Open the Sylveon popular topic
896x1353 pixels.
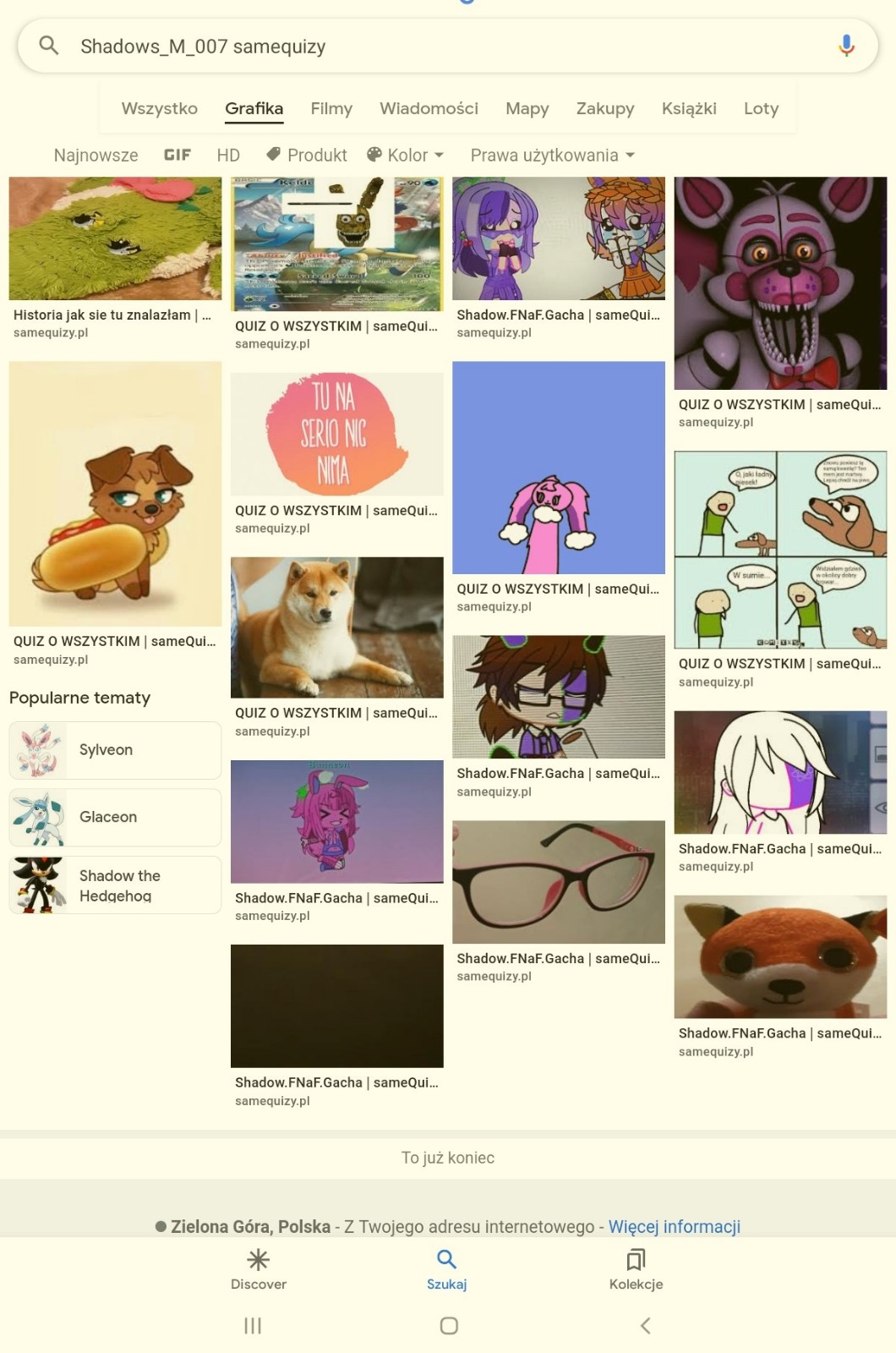(x=115, y=750)
